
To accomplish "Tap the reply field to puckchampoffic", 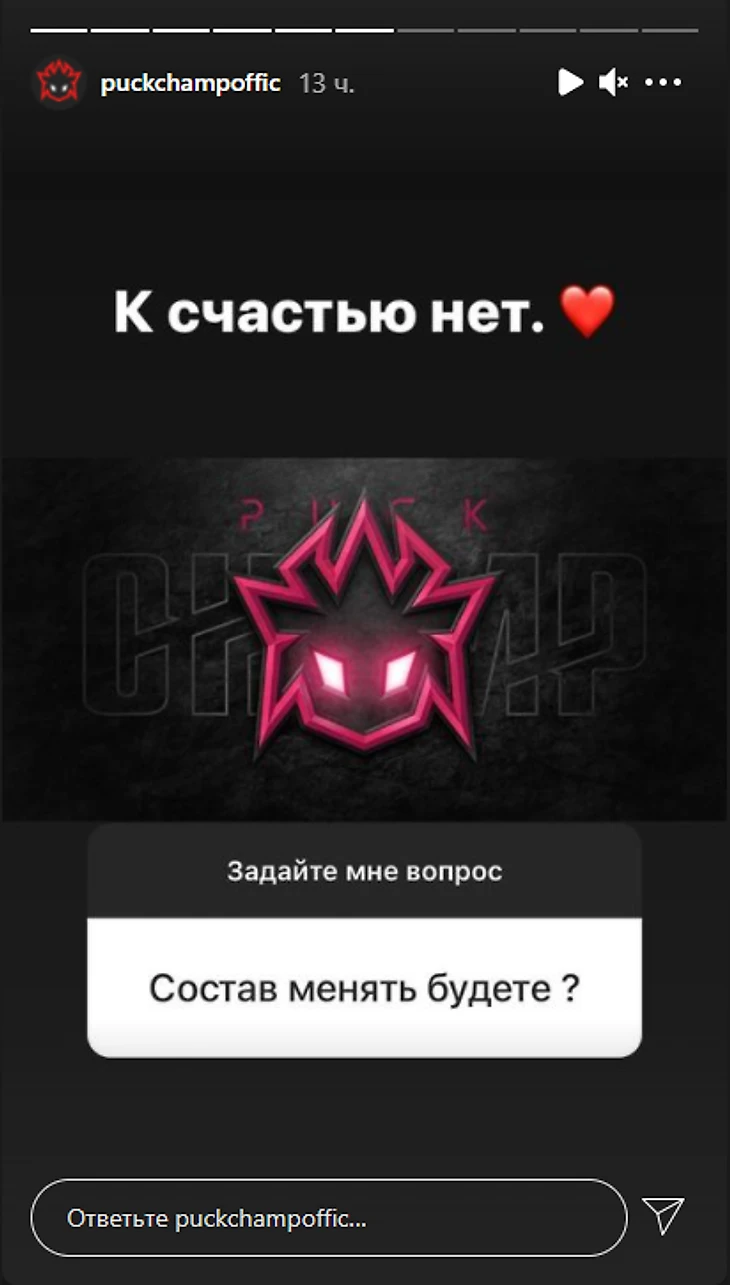I will pos(330,1218).
